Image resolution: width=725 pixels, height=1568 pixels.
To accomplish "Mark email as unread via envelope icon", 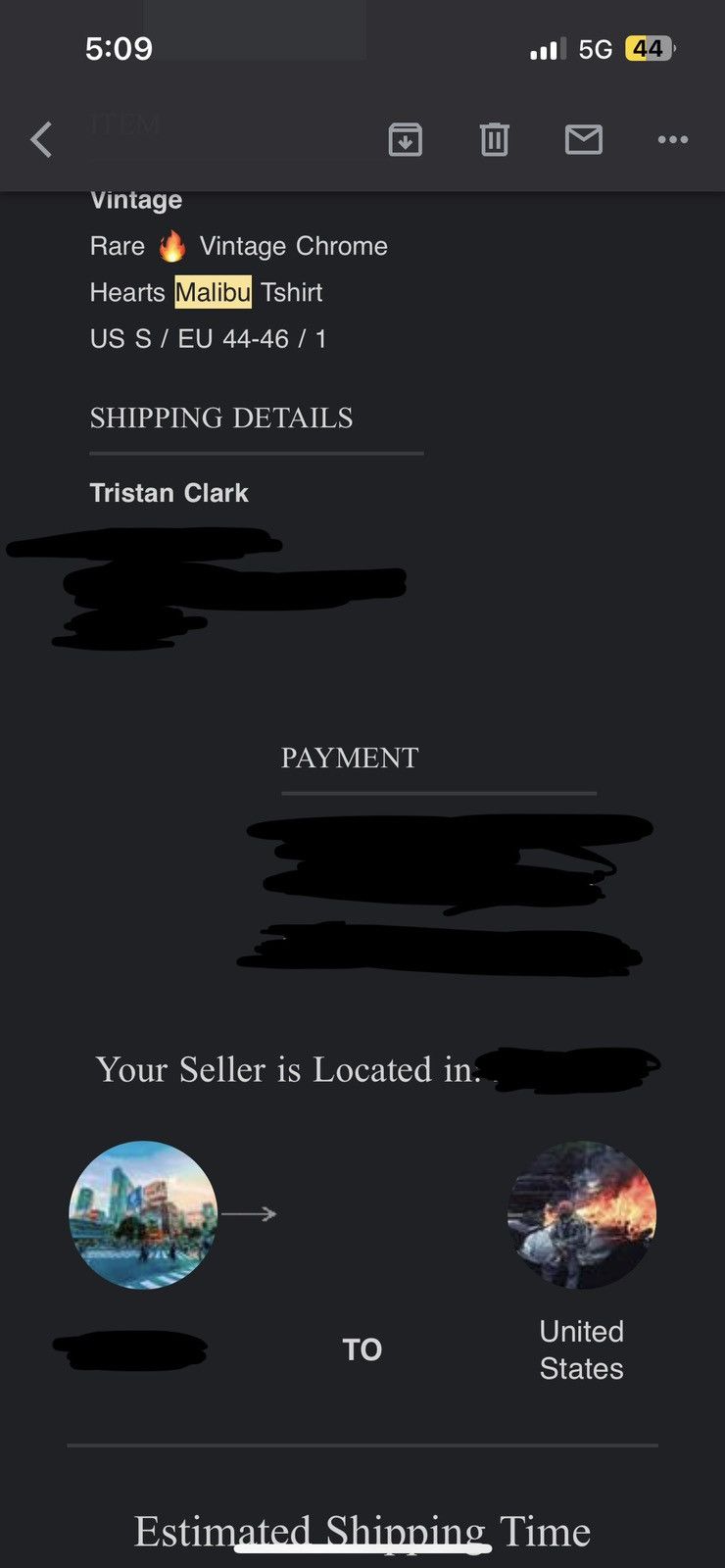I will [x=584, y=140].
